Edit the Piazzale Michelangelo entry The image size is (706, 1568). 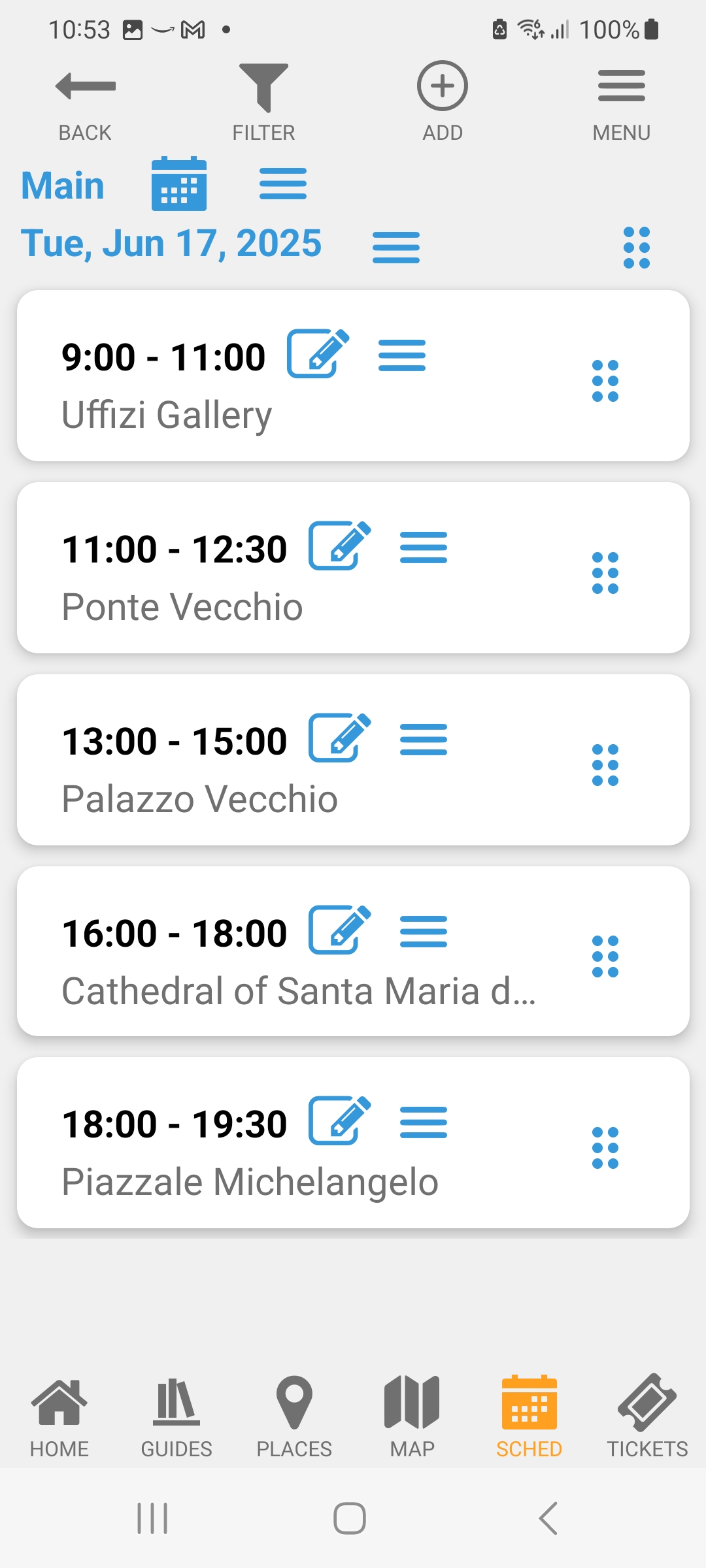339,1122
